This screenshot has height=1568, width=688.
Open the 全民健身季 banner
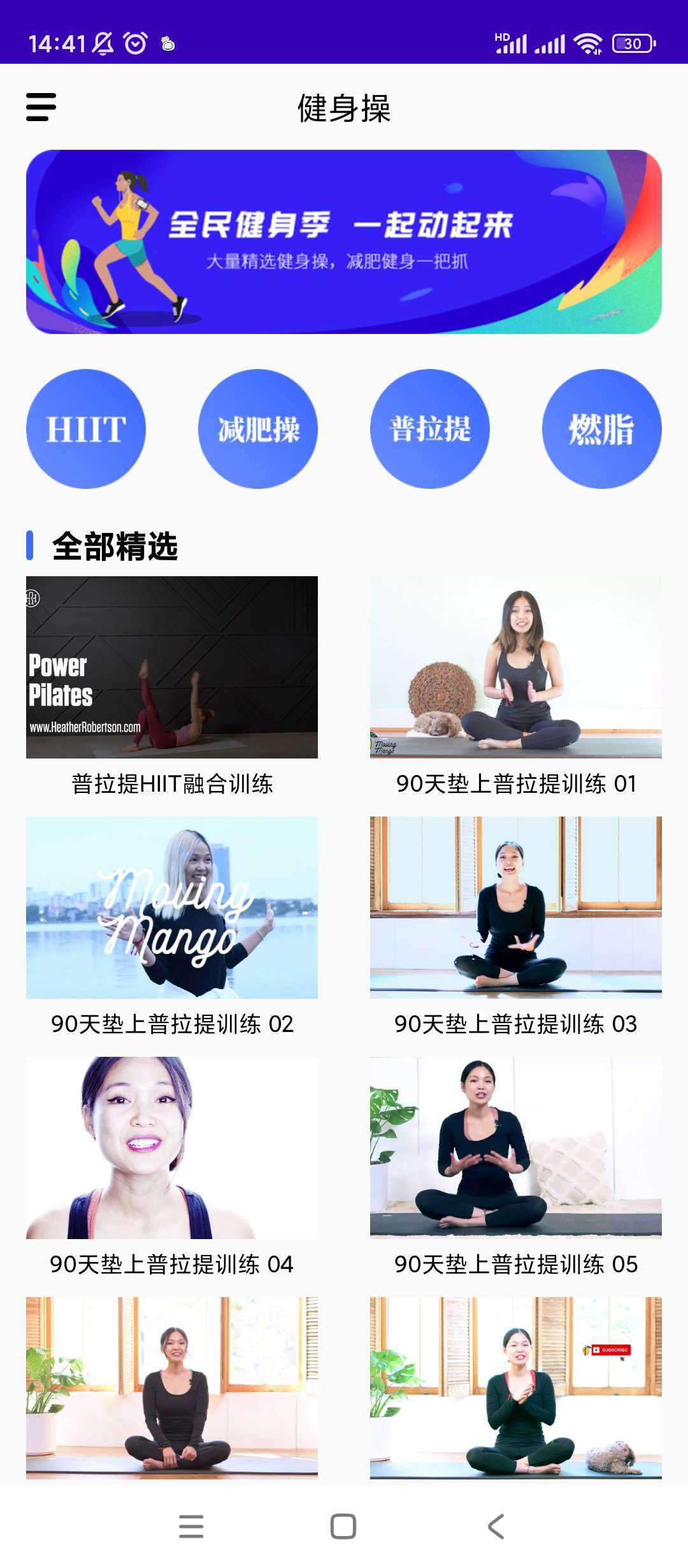tap(344, 242)
